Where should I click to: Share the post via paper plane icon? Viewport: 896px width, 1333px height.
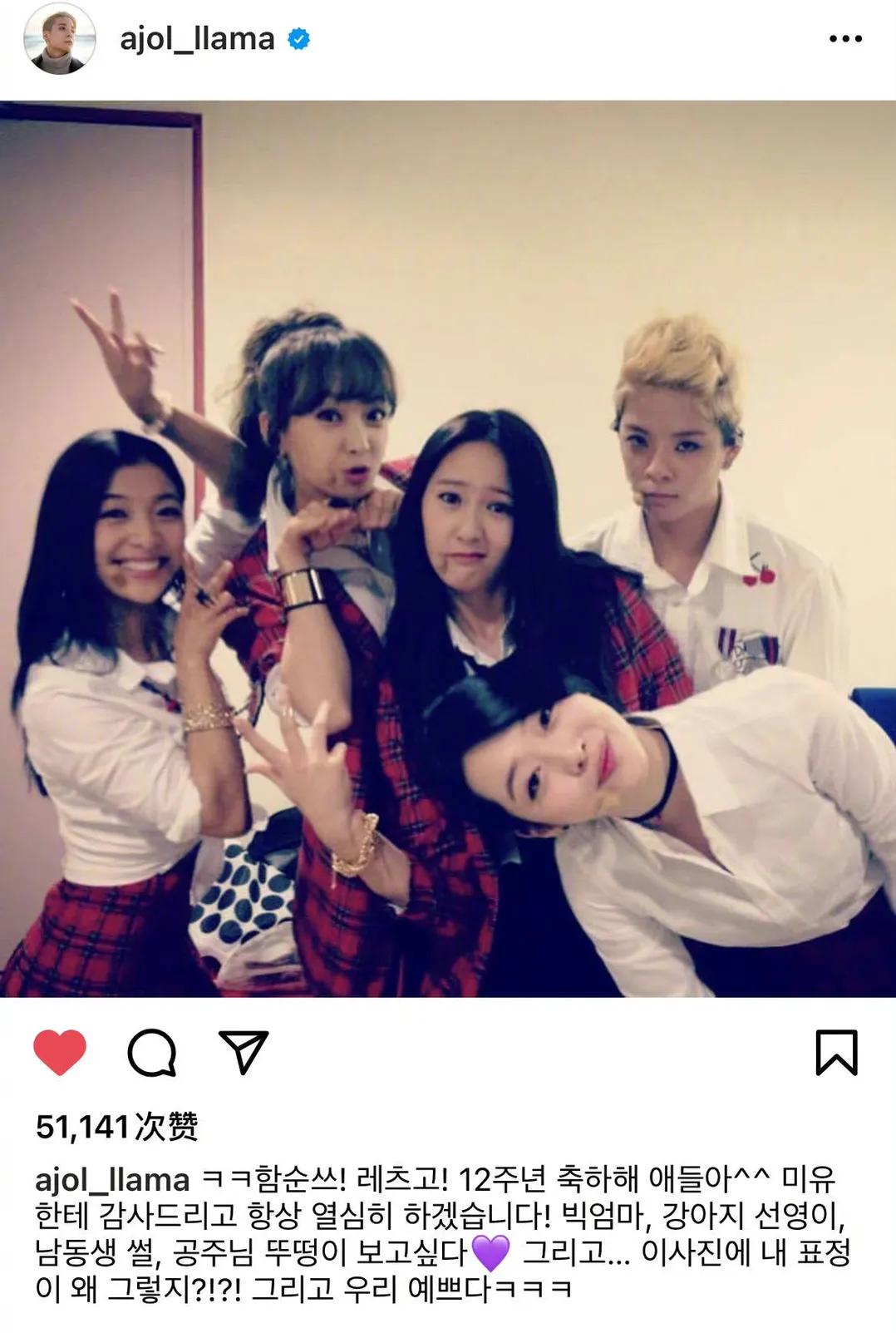(x=243, y=1052)
